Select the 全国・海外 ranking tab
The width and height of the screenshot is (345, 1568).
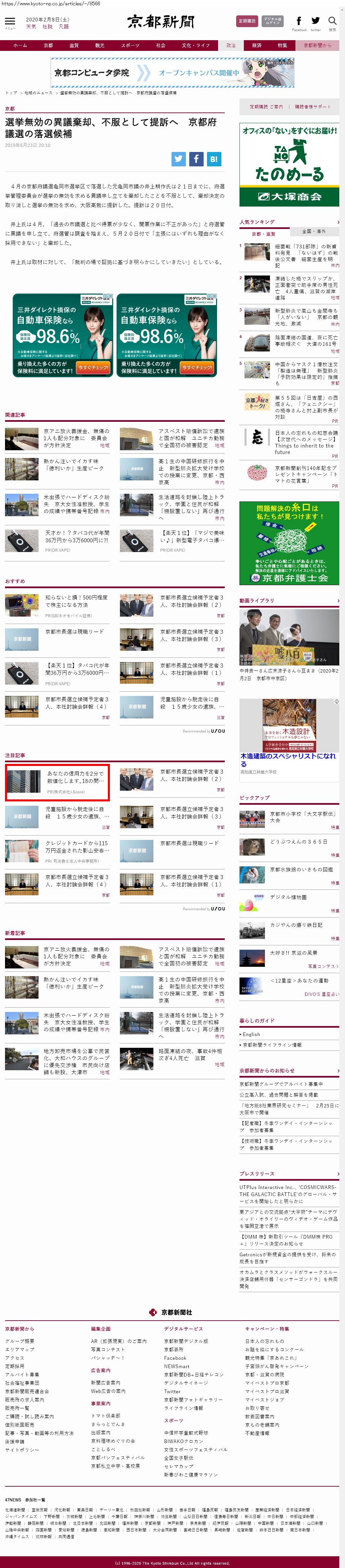coord(314,231)
